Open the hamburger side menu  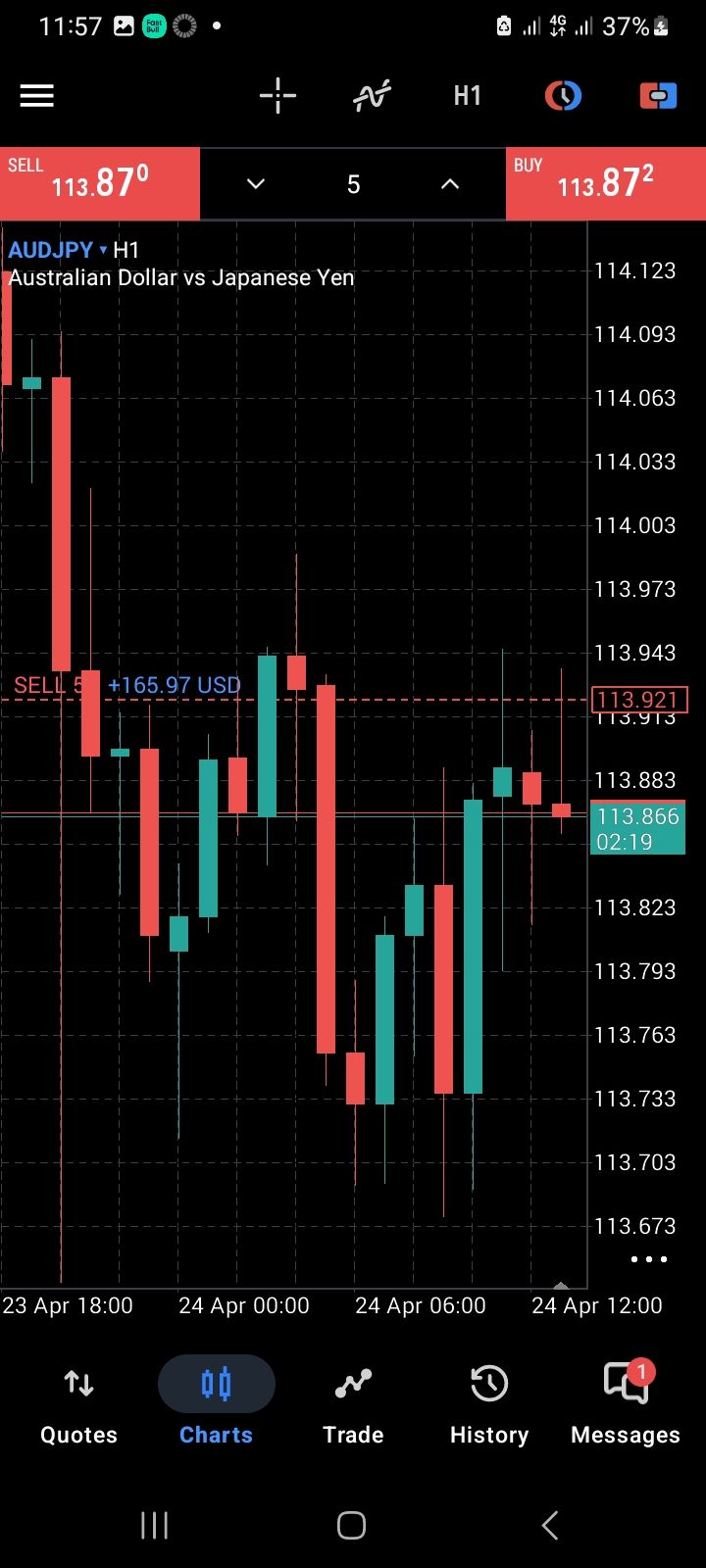tap(37, 96)
